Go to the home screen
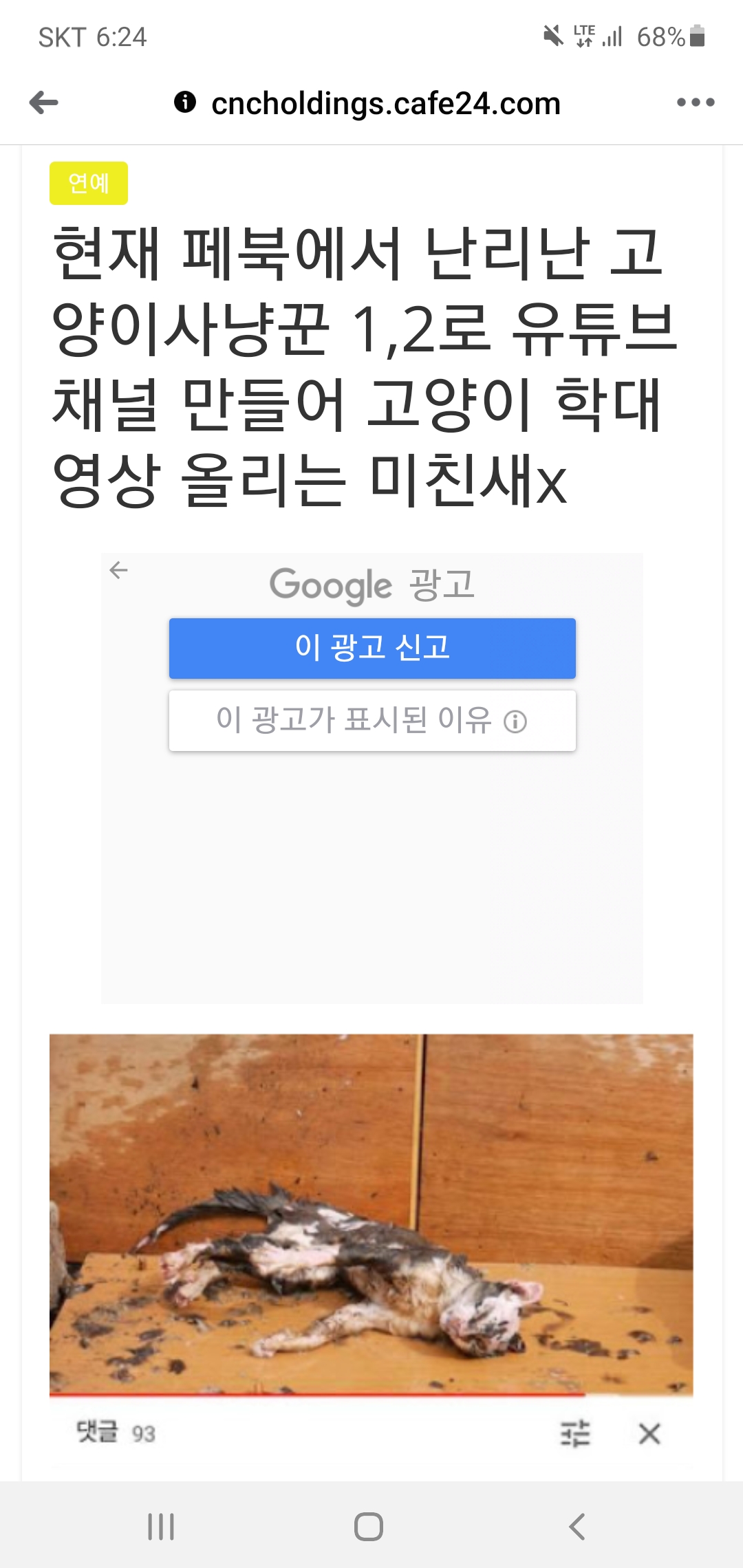The width and height of the screenshot is (743, 1568). click(369, 1527)
